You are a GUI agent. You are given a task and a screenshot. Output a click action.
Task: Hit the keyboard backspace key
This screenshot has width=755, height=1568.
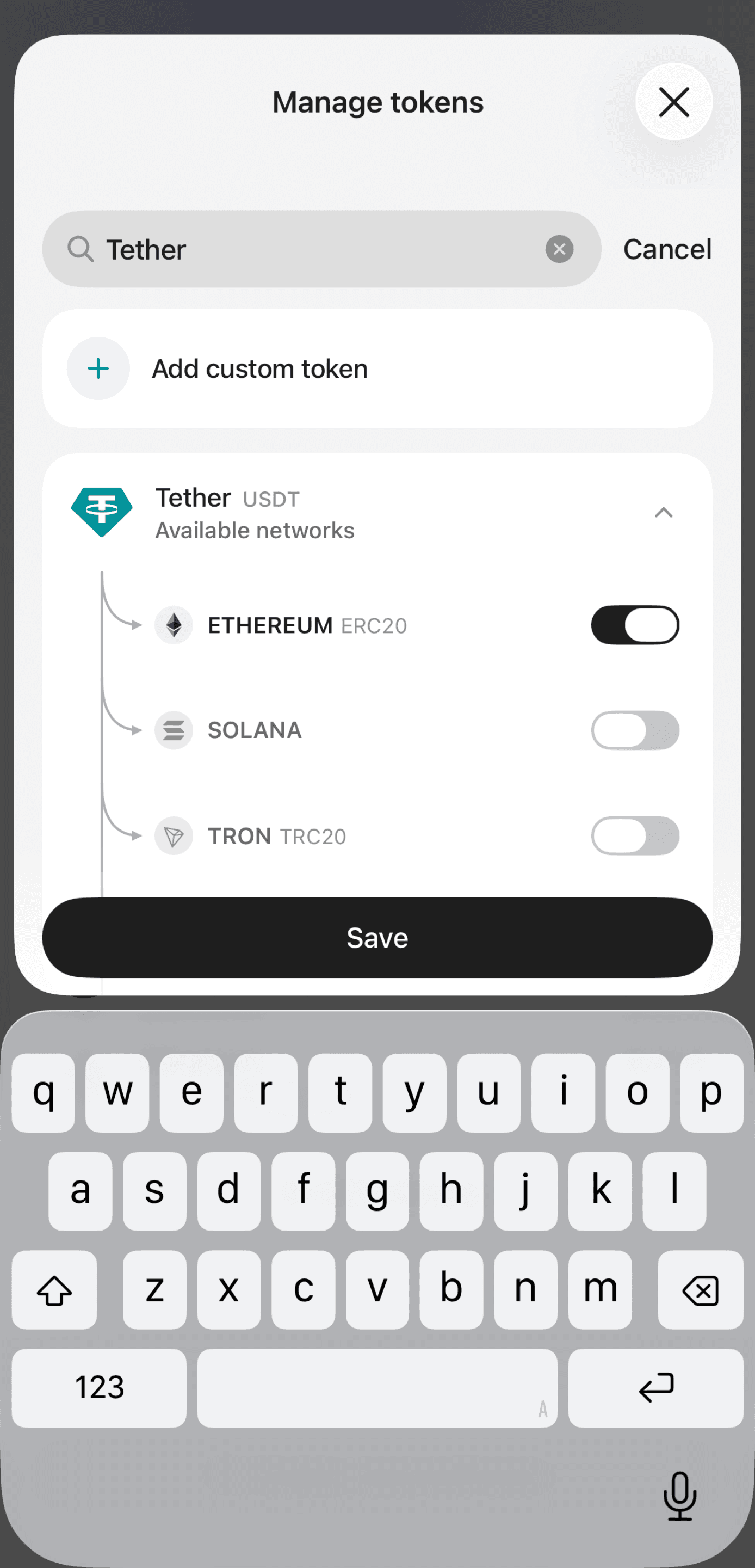pos(700,1290)
